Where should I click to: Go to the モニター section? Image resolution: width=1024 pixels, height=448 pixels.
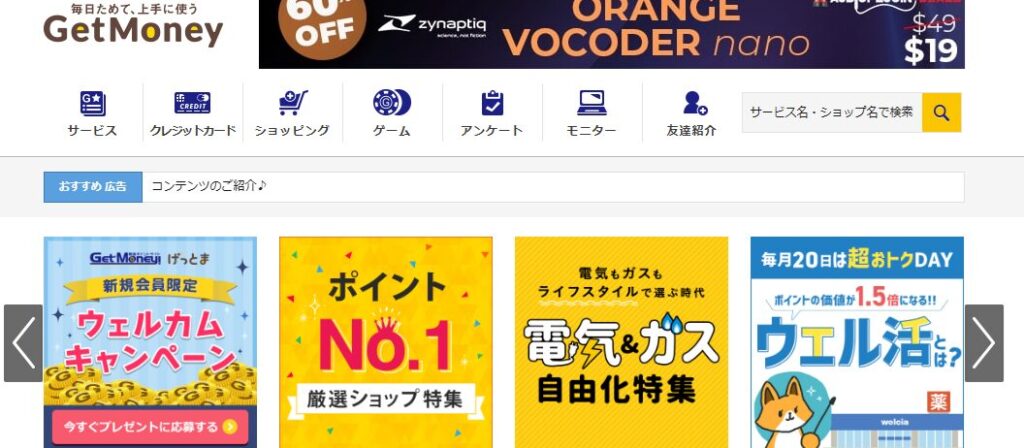click(591, 113)
